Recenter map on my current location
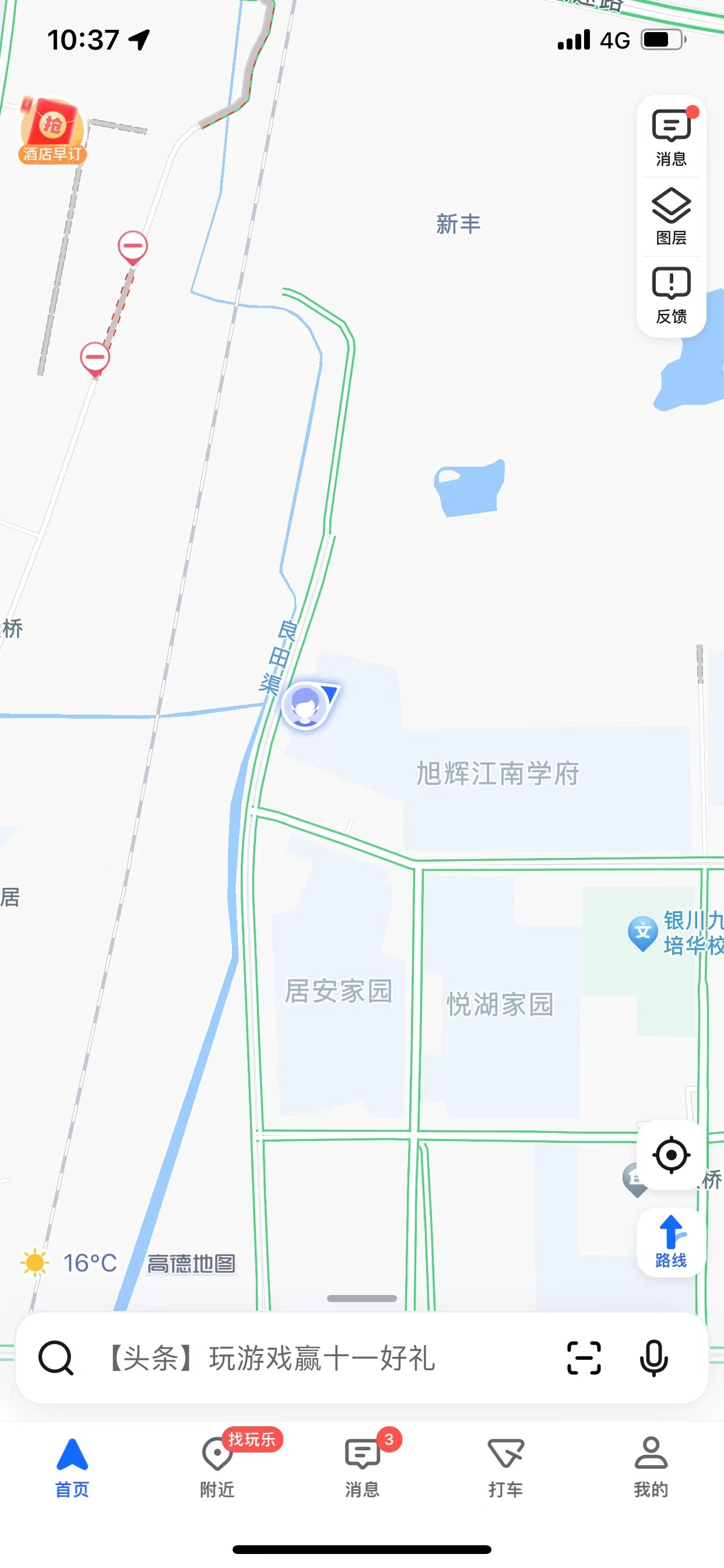Viewport: 724px width, 1568px height. (x=671, y=1154)
